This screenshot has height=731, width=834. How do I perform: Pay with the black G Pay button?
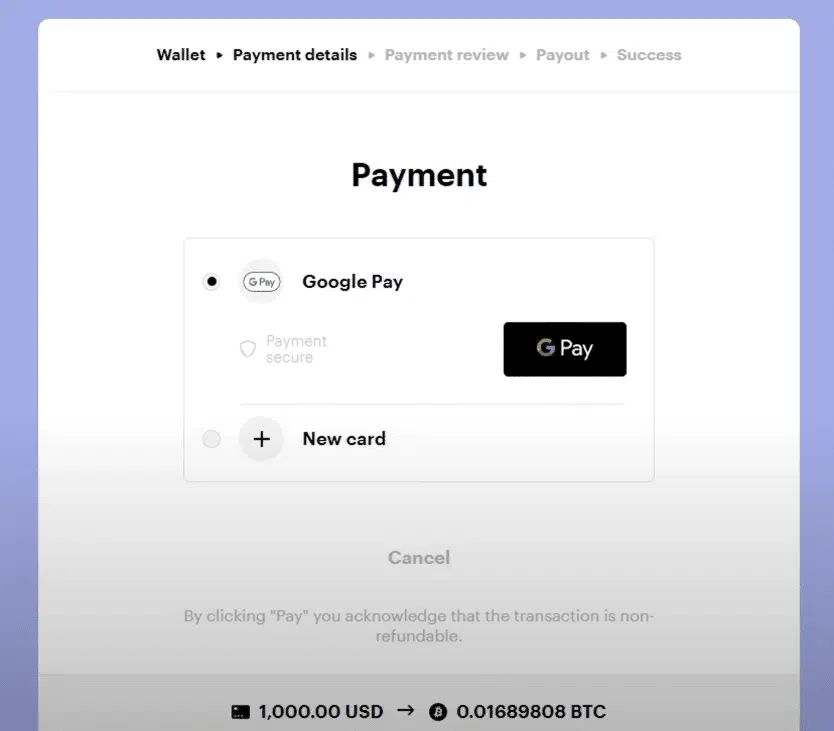(x=564, y=349)
